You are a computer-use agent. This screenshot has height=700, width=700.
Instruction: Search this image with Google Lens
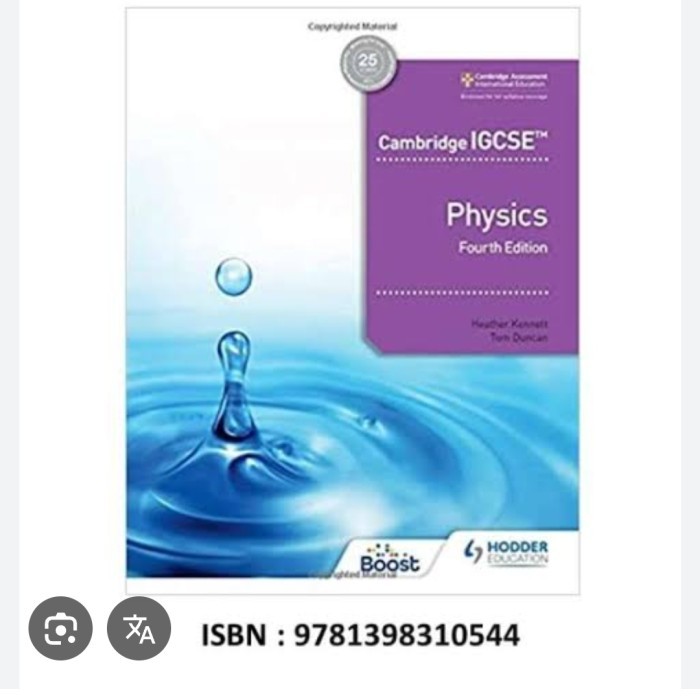tap(60, 629)
